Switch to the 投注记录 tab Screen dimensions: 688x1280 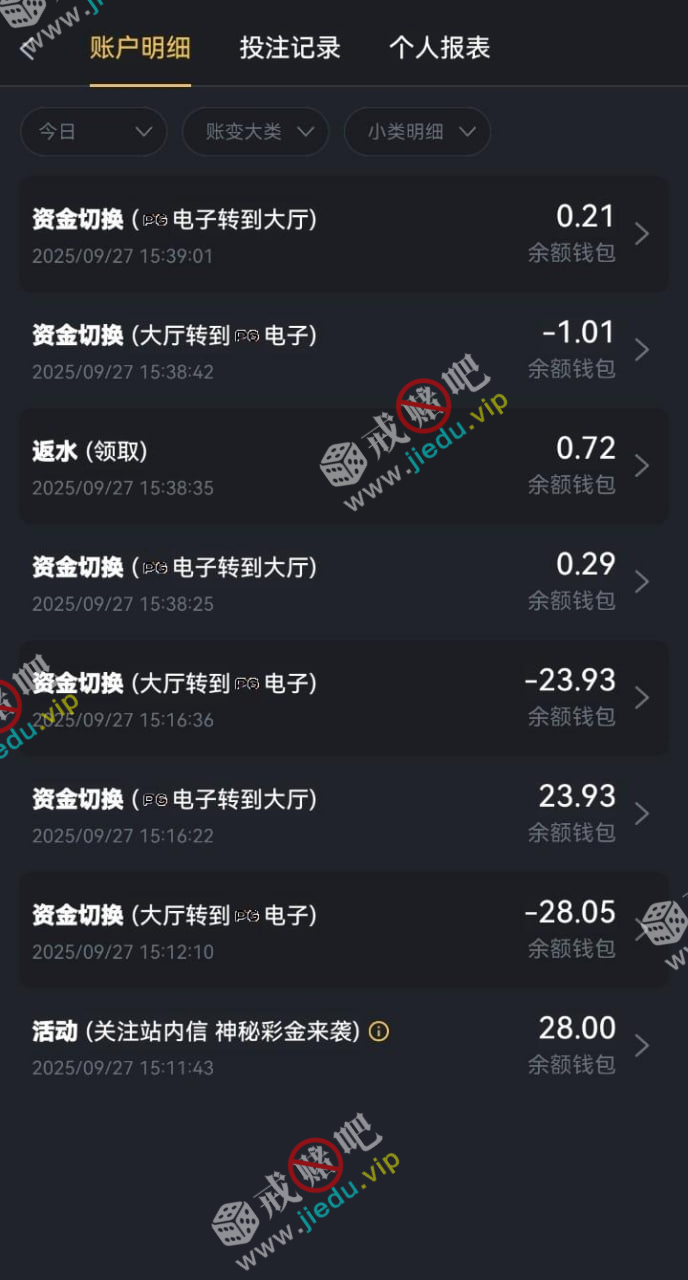point(290,48)
